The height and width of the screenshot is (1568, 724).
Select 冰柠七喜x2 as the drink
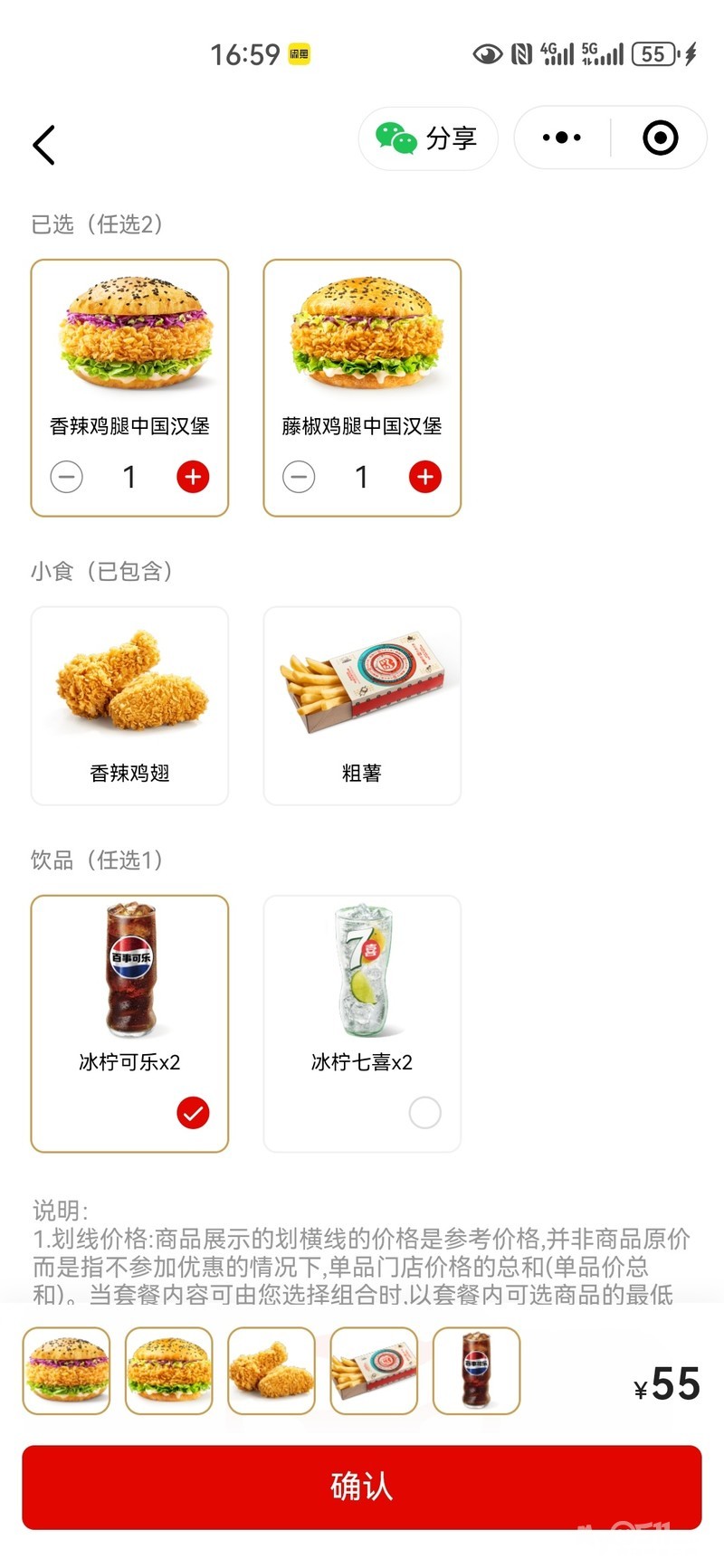[424, 1112]
